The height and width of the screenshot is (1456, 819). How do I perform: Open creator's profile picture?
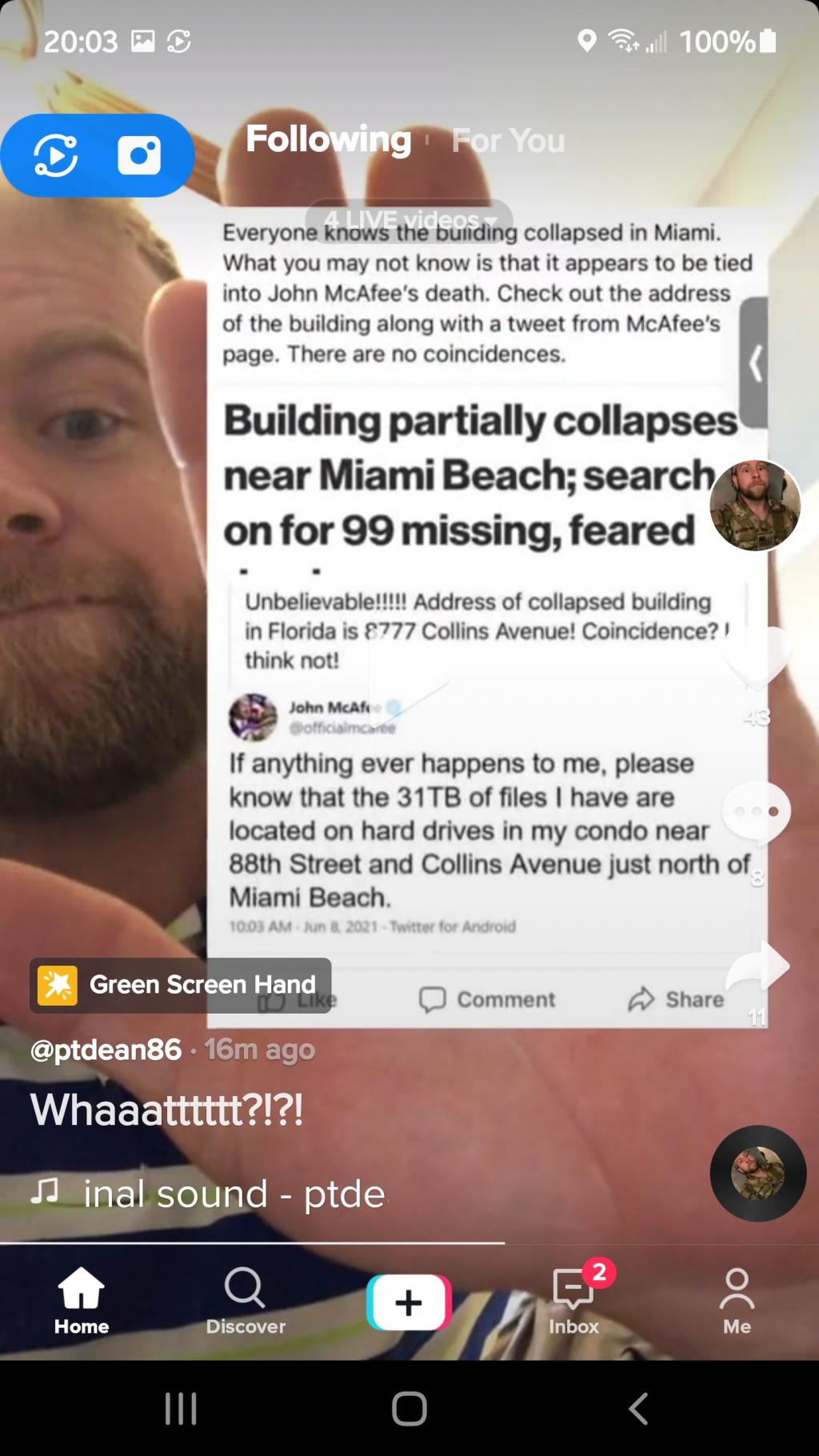point(754,505)
